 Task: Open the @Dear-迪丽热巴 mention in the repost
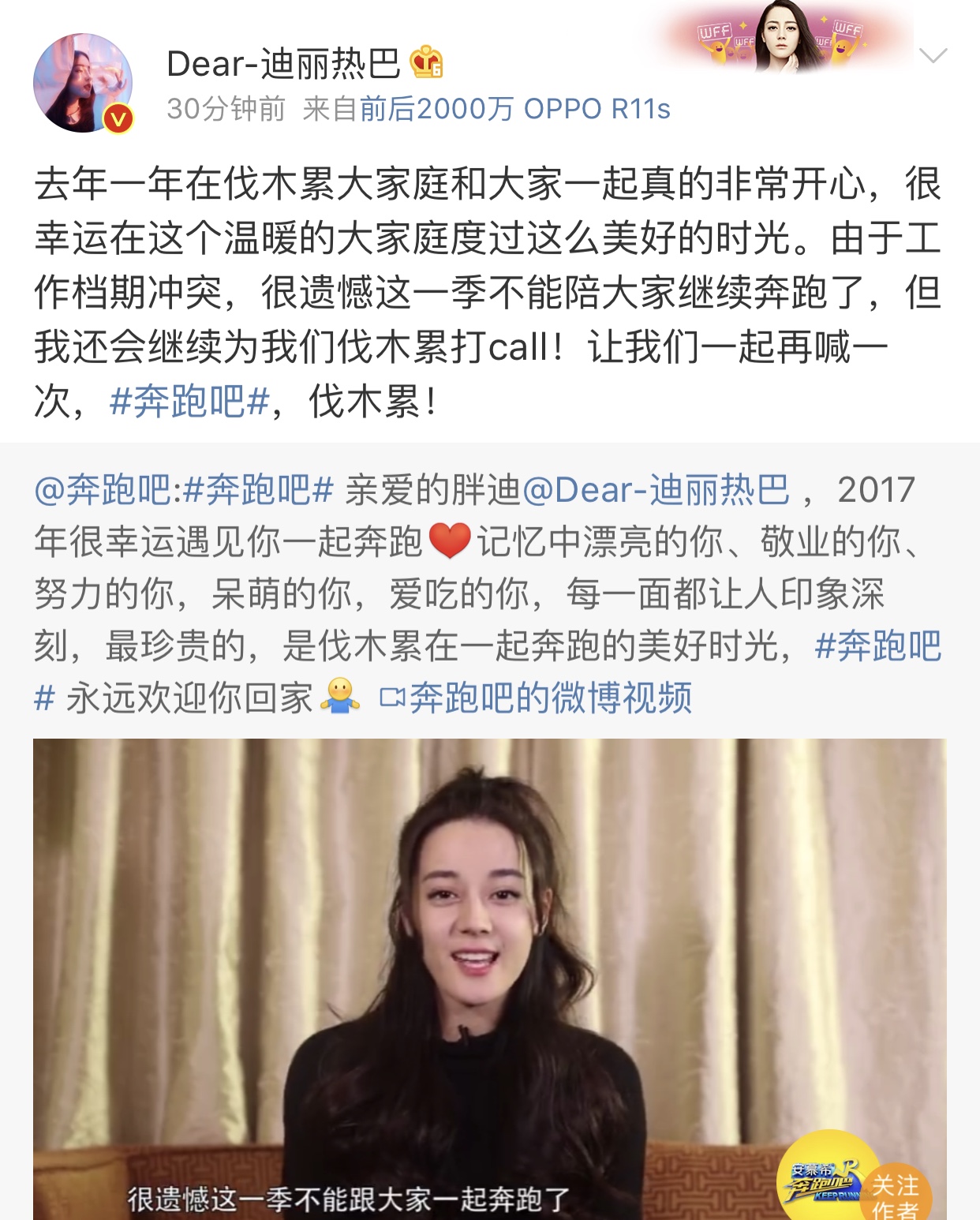click(655, 490)
